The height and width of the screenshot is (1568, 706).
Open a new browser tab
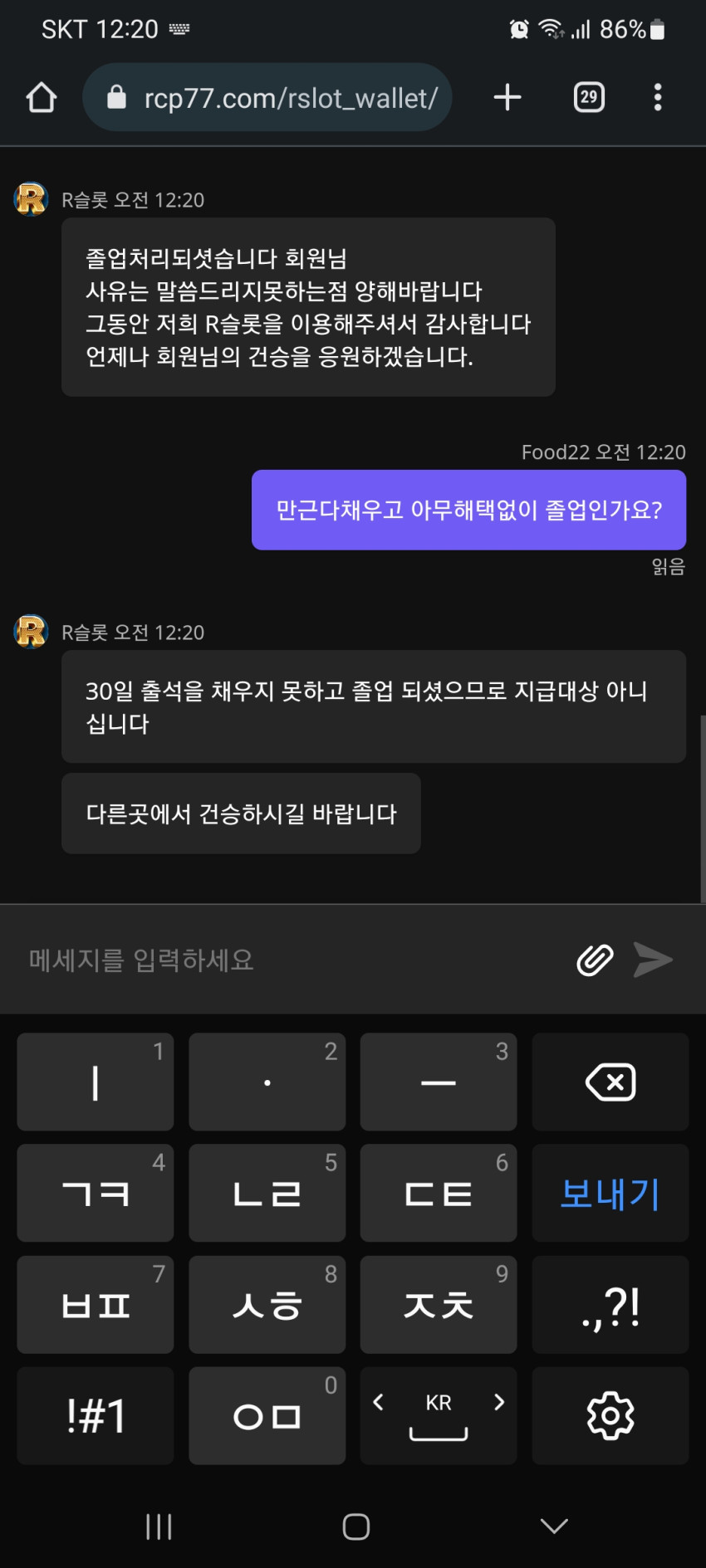507,98
